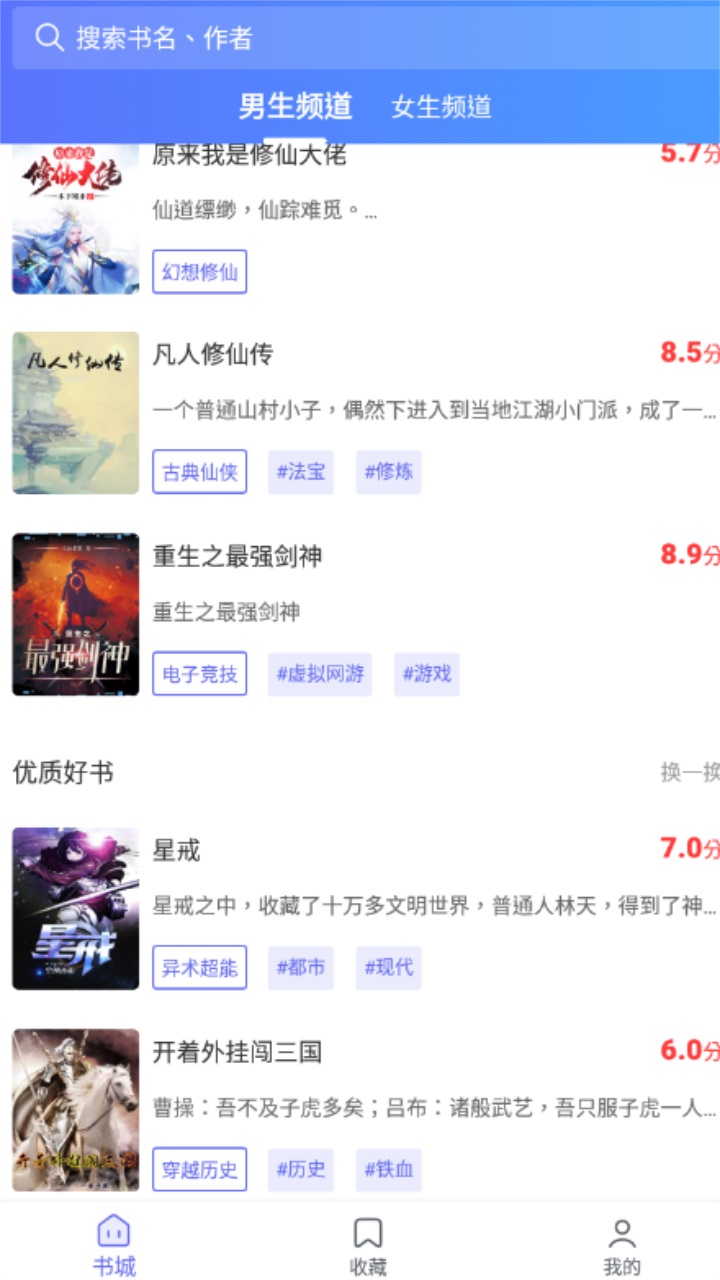Select the #虚拟网游 tag
The width and height of the screenshot is (720, 1280).
tap(322, 673)
